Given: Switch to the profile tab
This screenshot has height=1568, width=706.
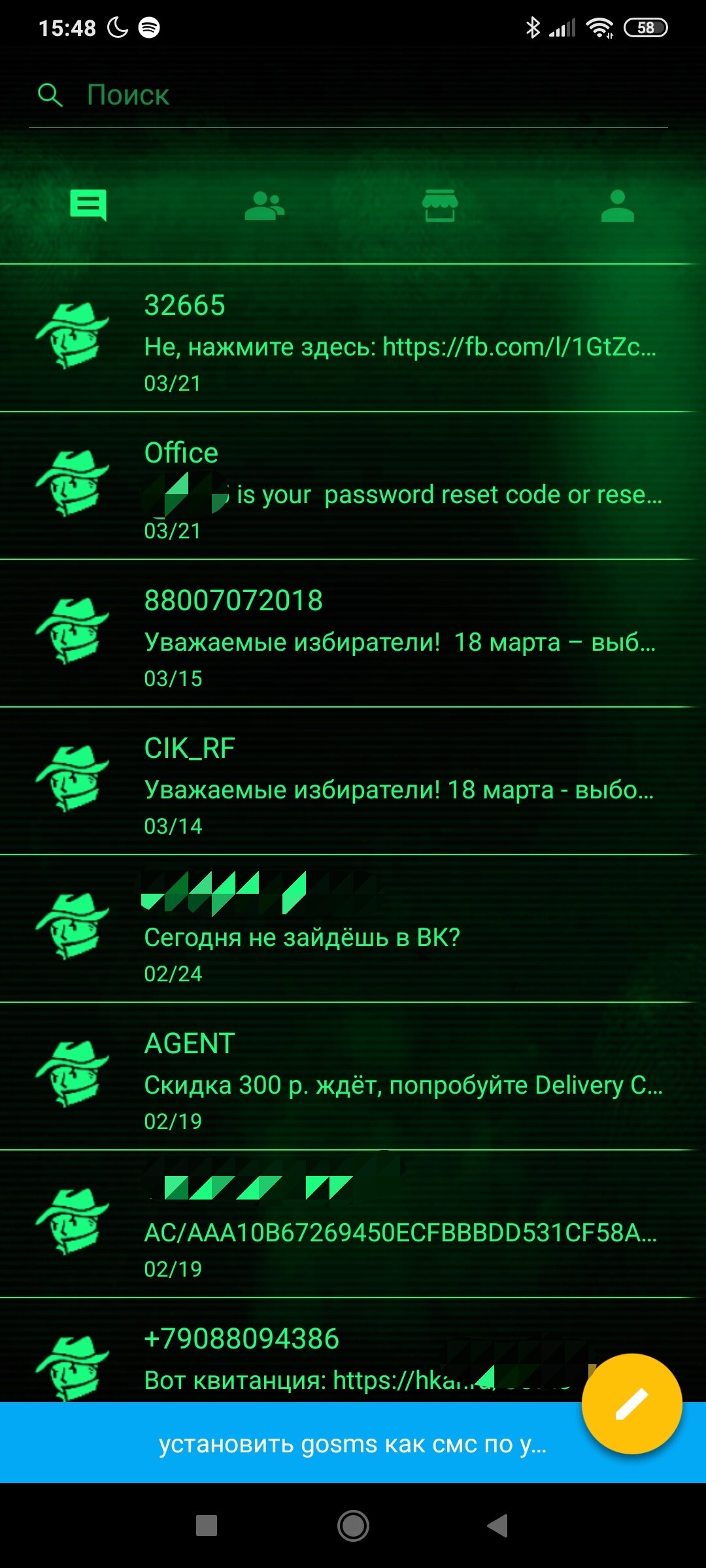Looking at the screenshot, I should pyautogui.click(x=617, y=206).
